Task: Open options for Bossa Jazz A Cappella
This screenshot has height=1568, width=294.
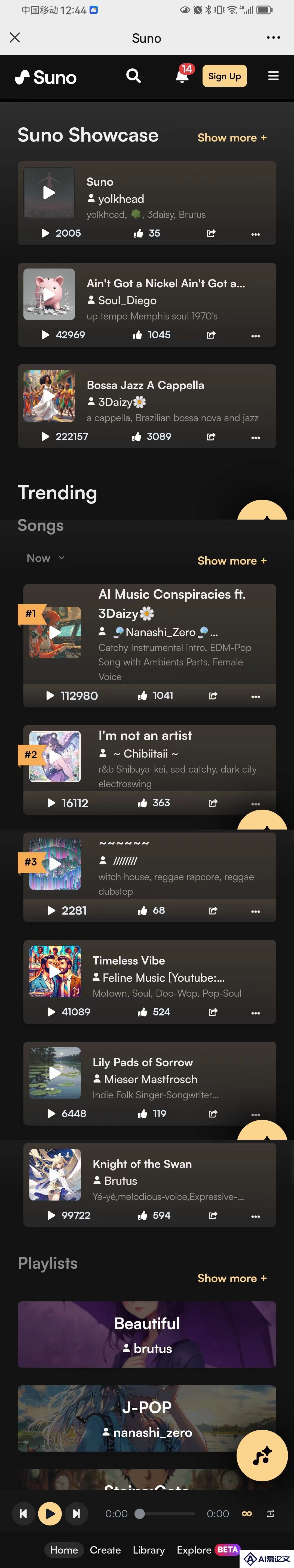Action: pyautogui.click(x=255, y=437)
